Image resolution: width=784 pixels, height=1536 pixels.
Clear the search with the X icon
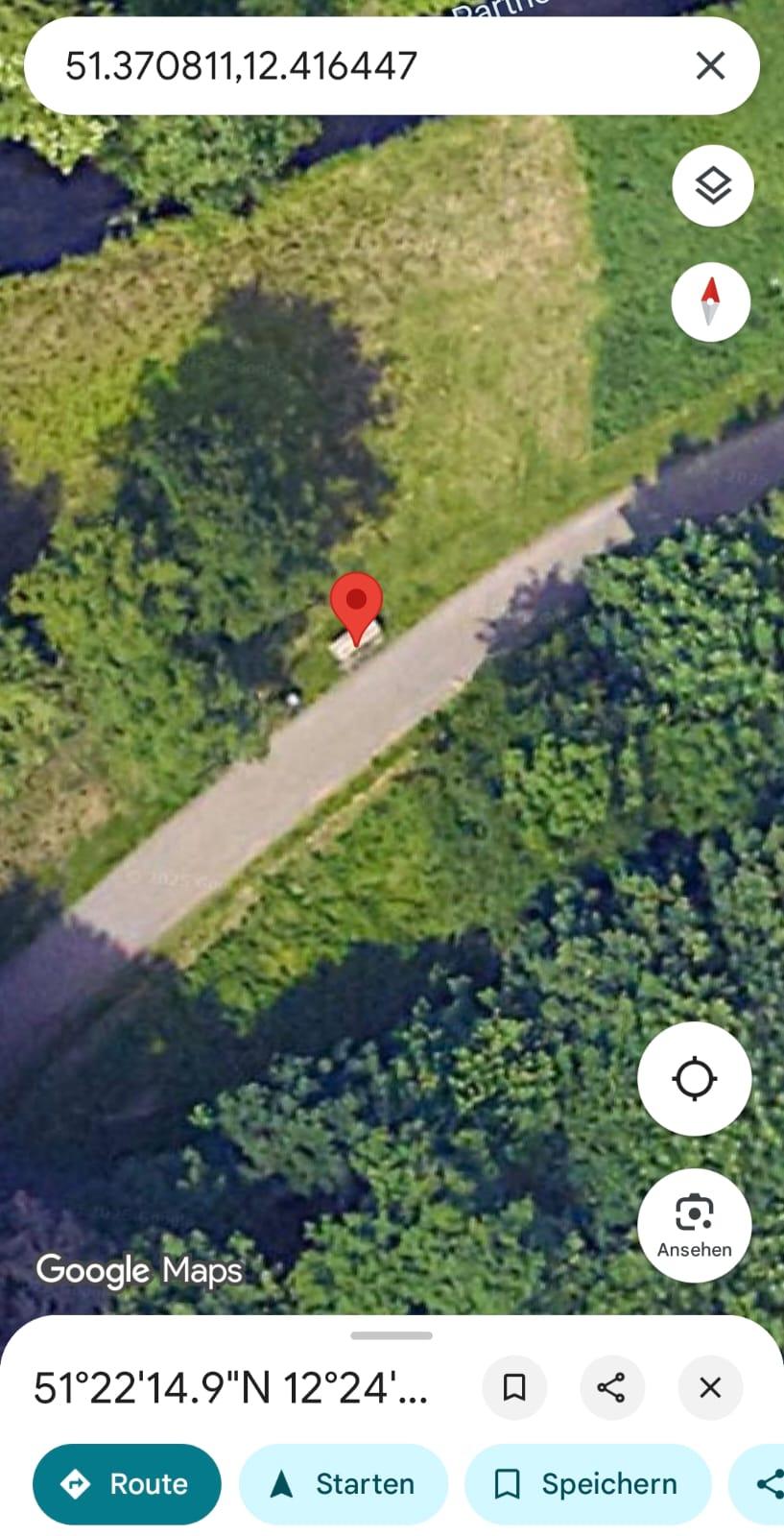coord(710,66)
